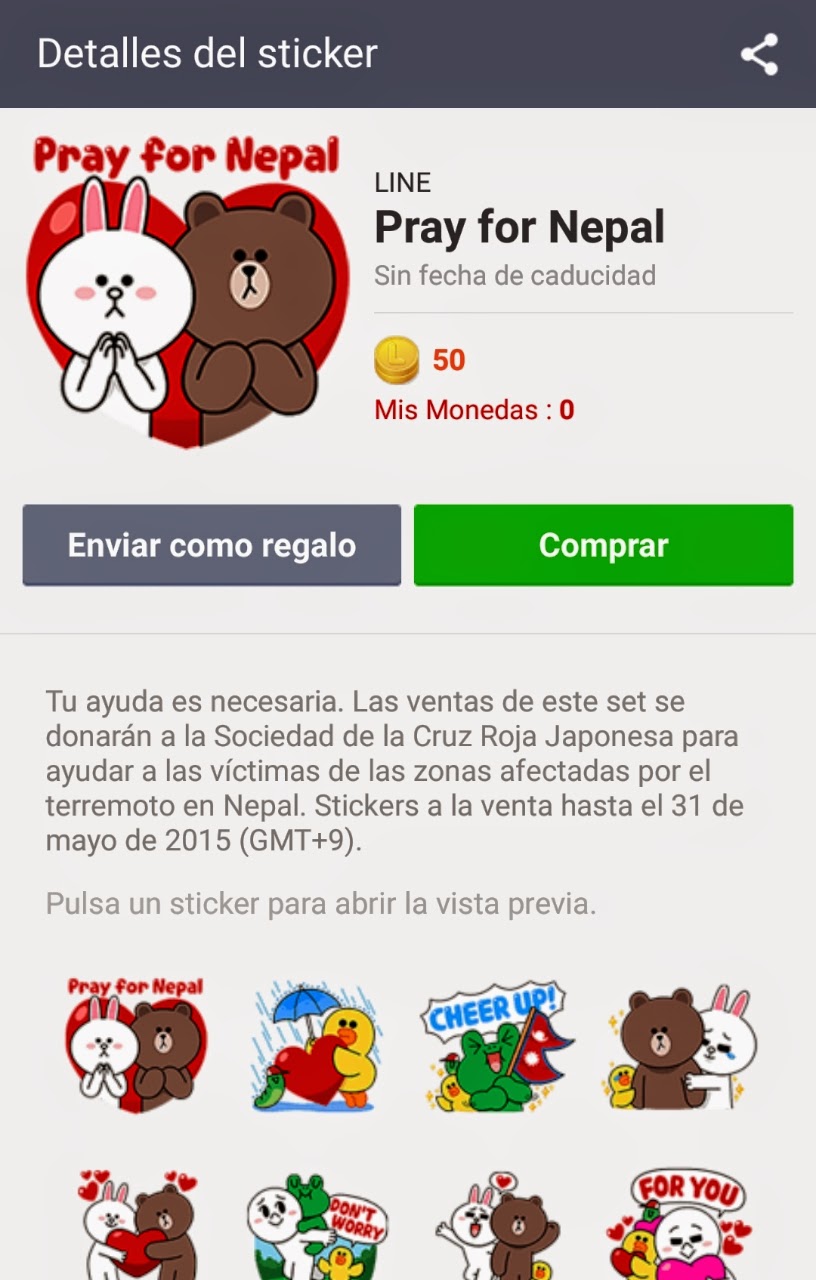The width and height of the screenshot is (816, 1280).
Task: Preview the FOR YOU sticker
Action: [680, 1225]
